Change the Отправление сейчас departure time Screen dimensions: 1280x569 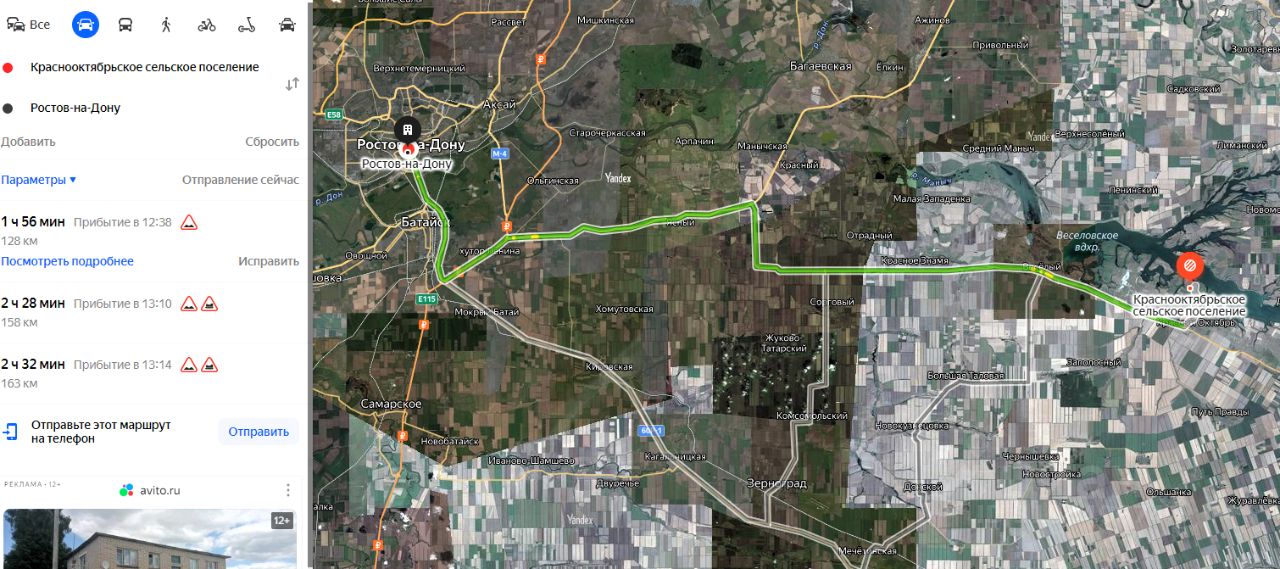point(240,180)
